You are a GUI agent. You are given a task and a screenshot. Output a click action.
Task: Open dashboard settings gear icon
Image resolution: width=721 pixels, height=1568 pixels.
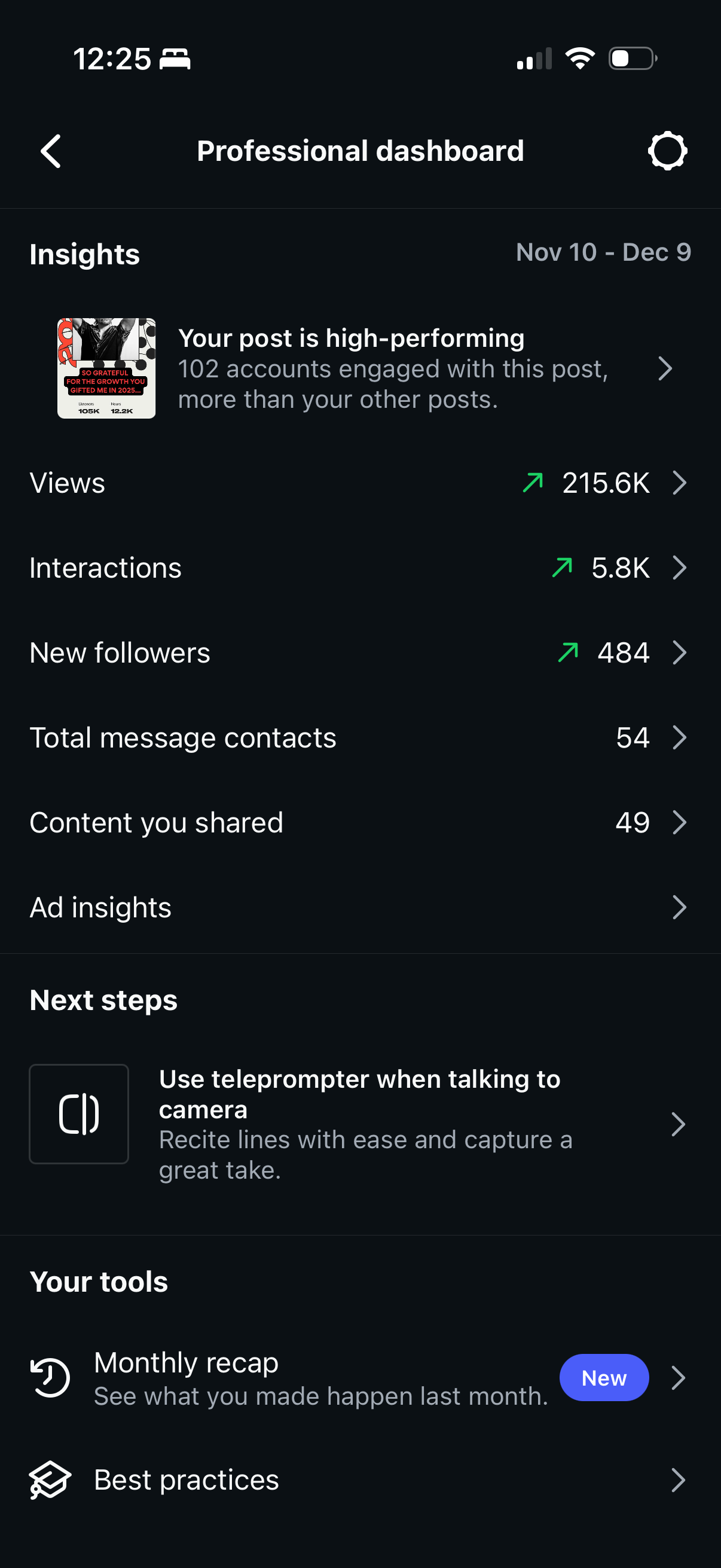tap(667, 151)
